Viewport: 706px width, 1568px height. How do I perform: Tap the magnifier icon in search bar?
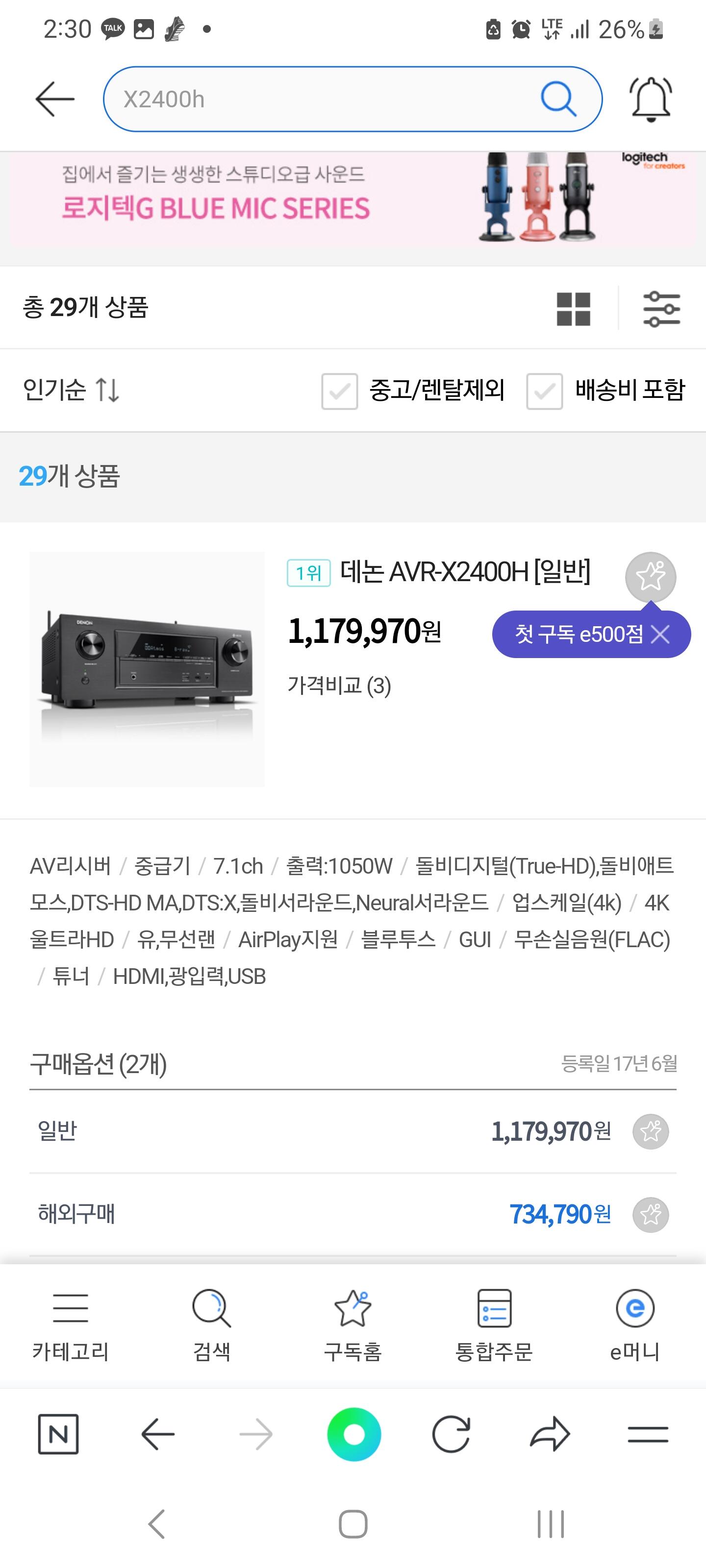[x=558, y=99]
